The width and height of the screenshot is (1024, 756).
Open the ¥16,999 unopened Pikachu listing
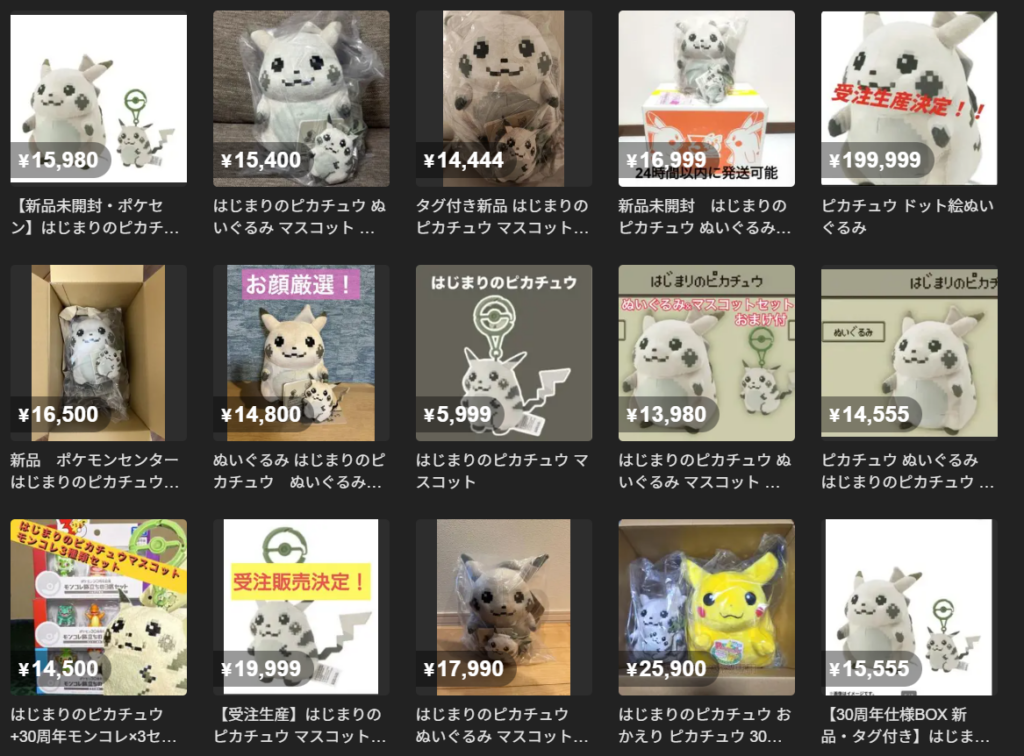tap(706, 98)
